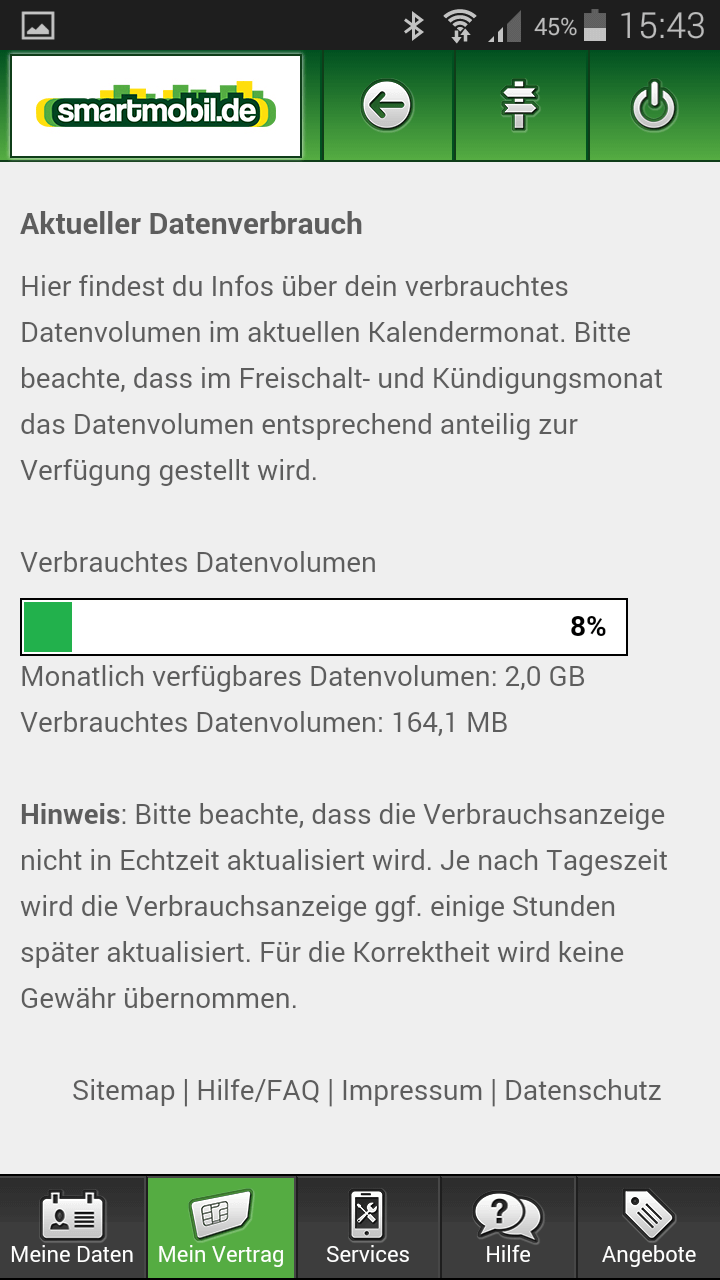Open the Impressum link

coord(412,1090)
